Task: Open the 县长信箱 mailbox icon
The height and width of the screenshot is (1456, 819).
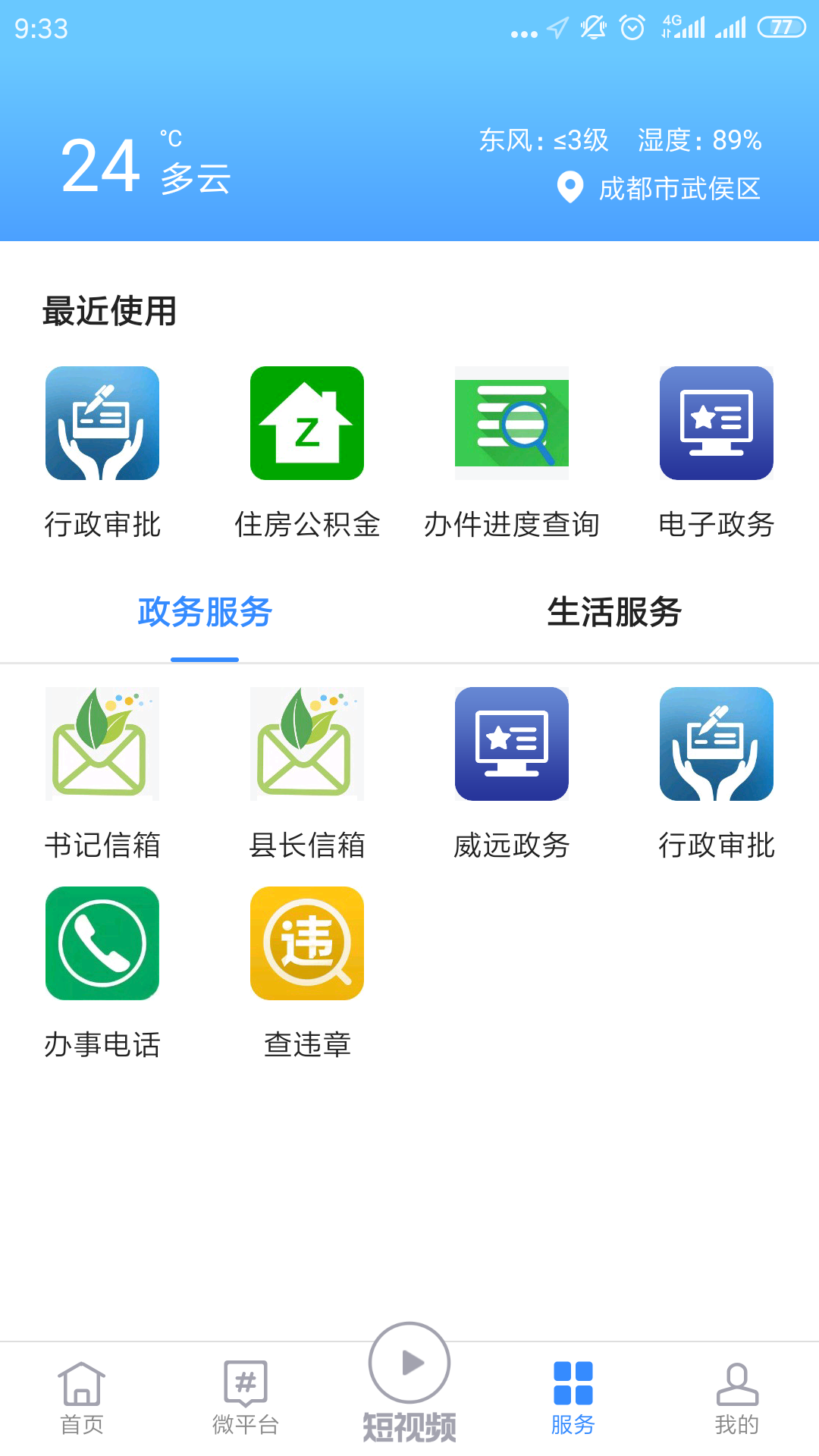Action: tap(306, 743)
